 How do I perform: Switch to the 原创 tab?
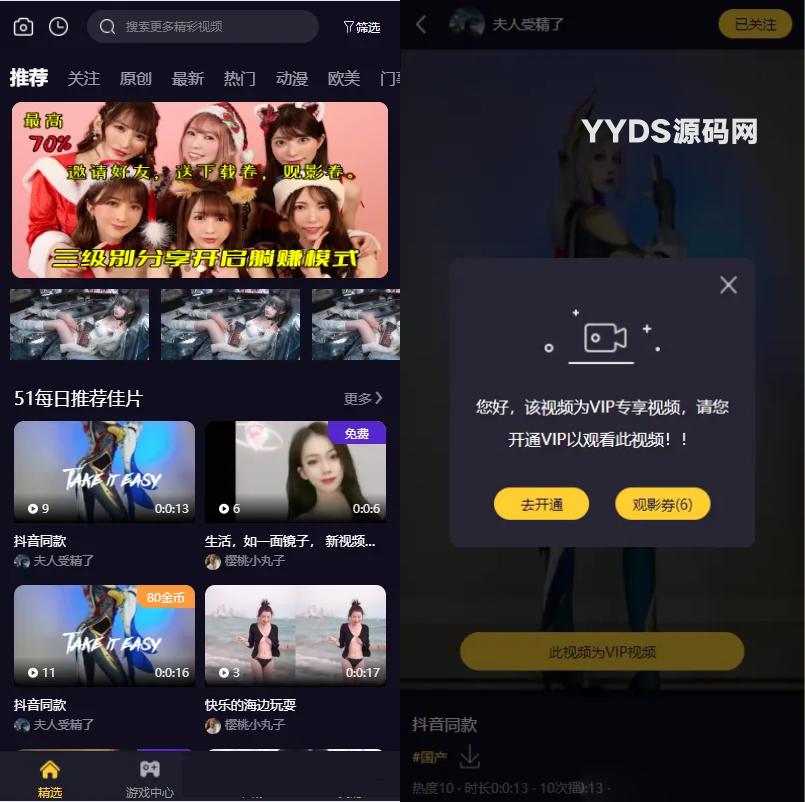136,78
